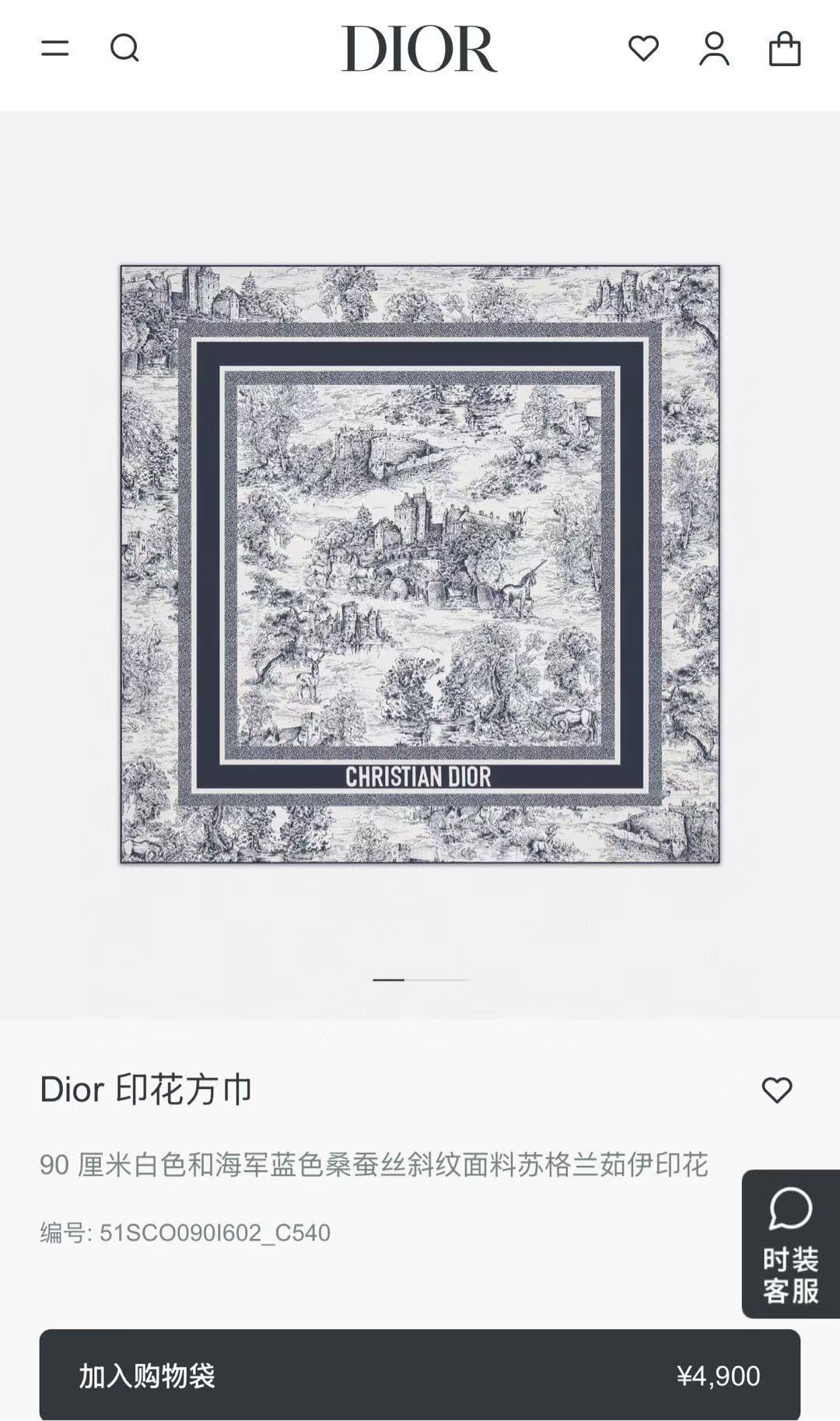Go to the Dior home logo
This screenshot has width=840, height=1421.
coord(419,48)
